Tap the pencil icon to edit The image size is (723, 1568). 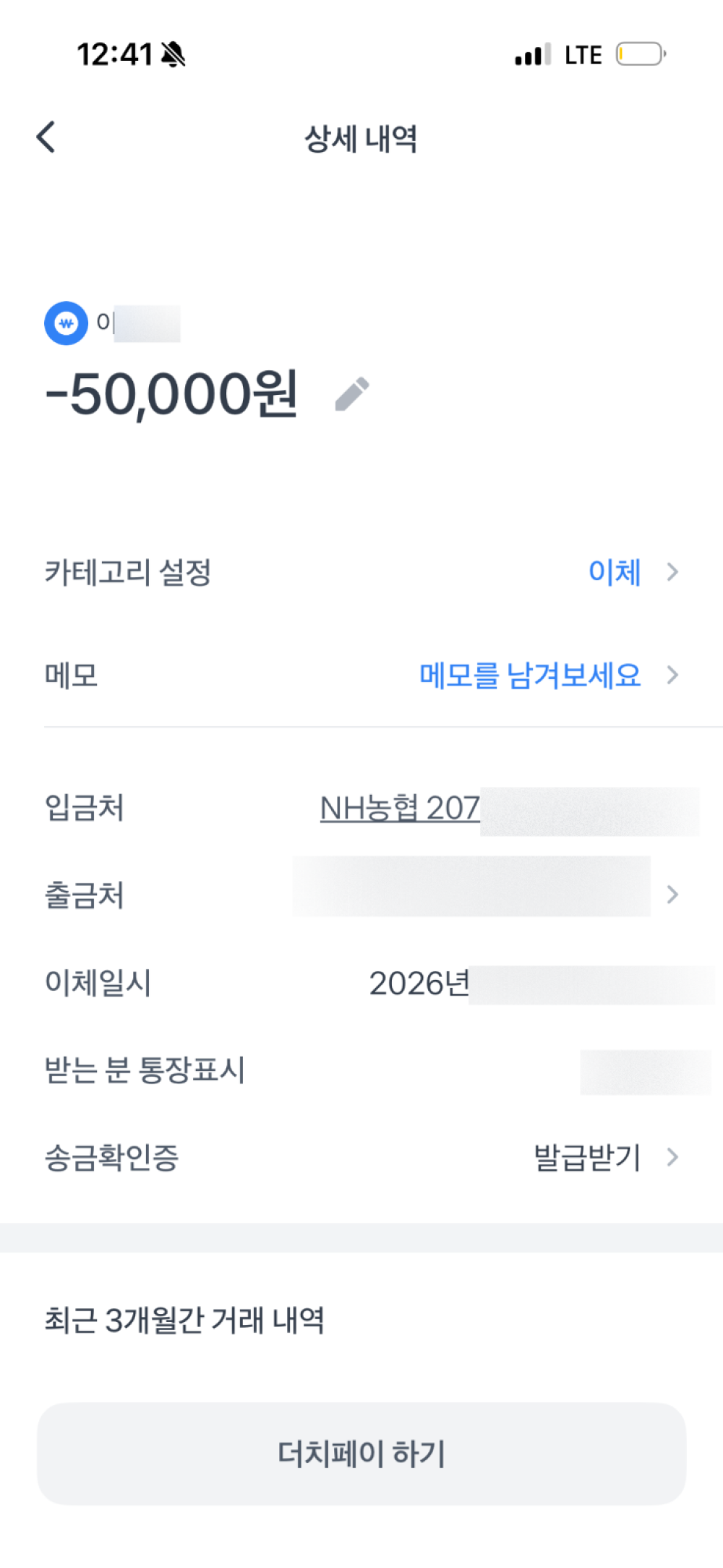point(352,394)
